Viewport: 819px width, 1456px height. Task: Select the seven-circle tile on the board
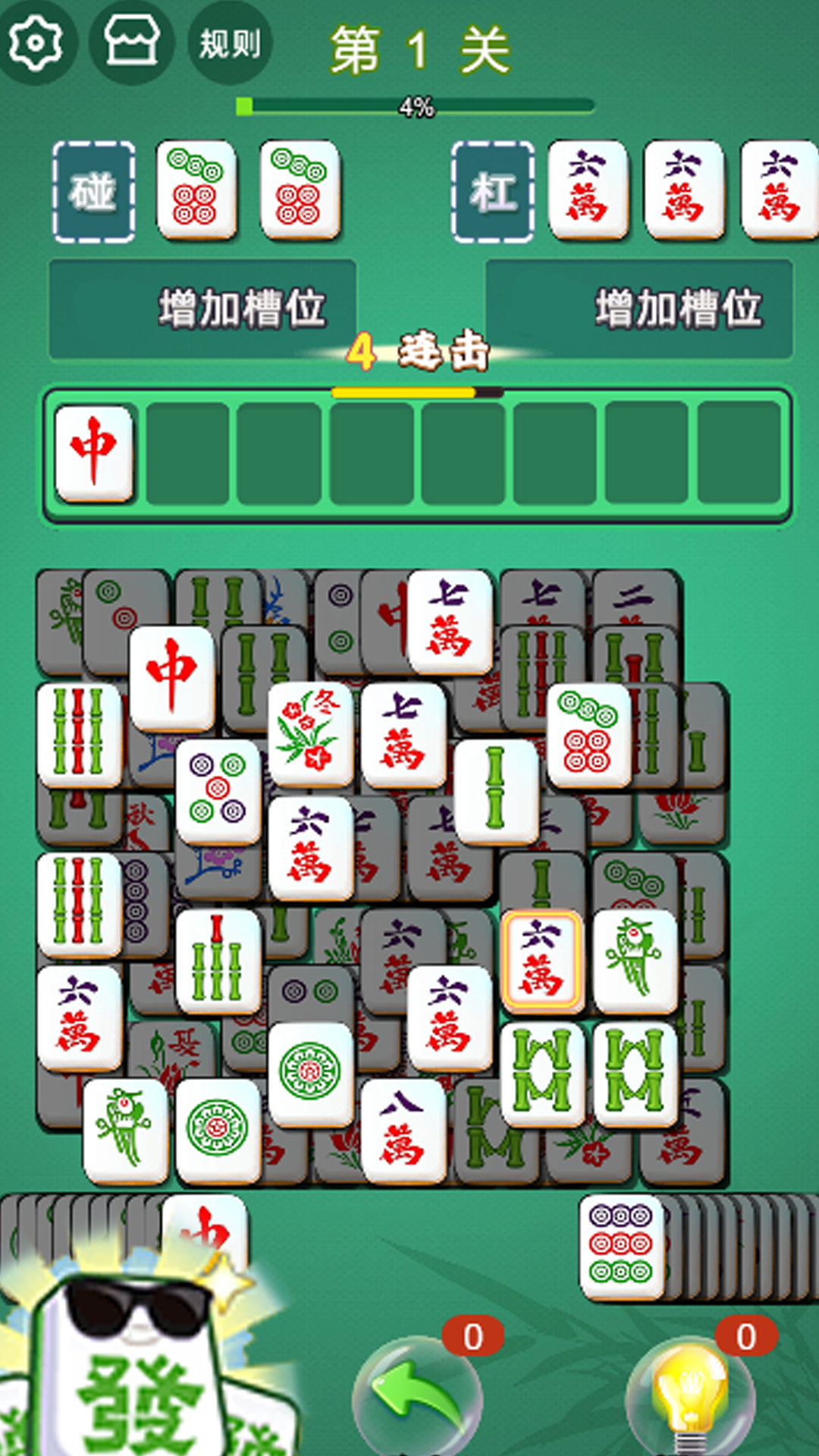(x=588, y=733)
